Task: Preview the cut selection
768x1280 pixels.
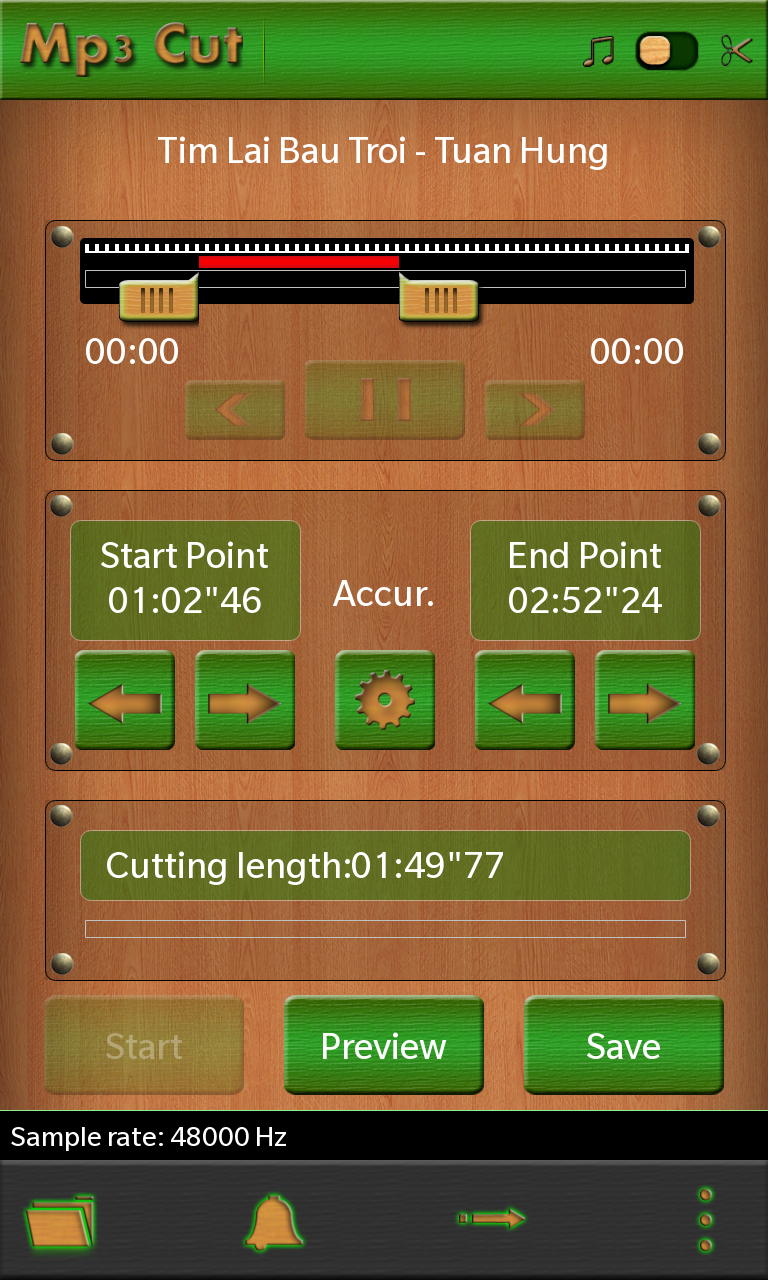Action: [x=384, y=1045]
